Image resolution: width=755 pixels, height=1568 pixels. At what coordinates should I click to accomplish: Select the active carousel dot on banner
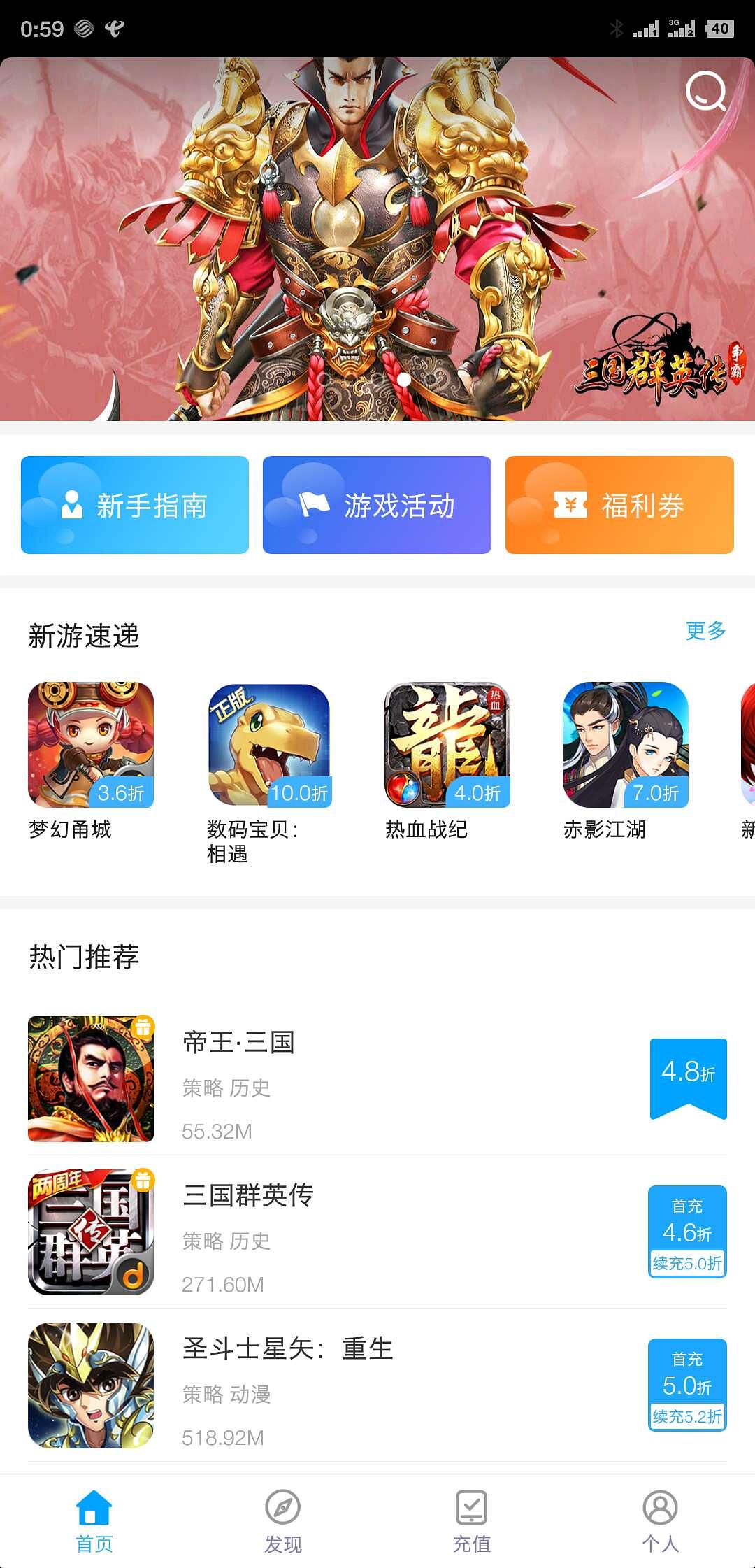tap(404, 378)
